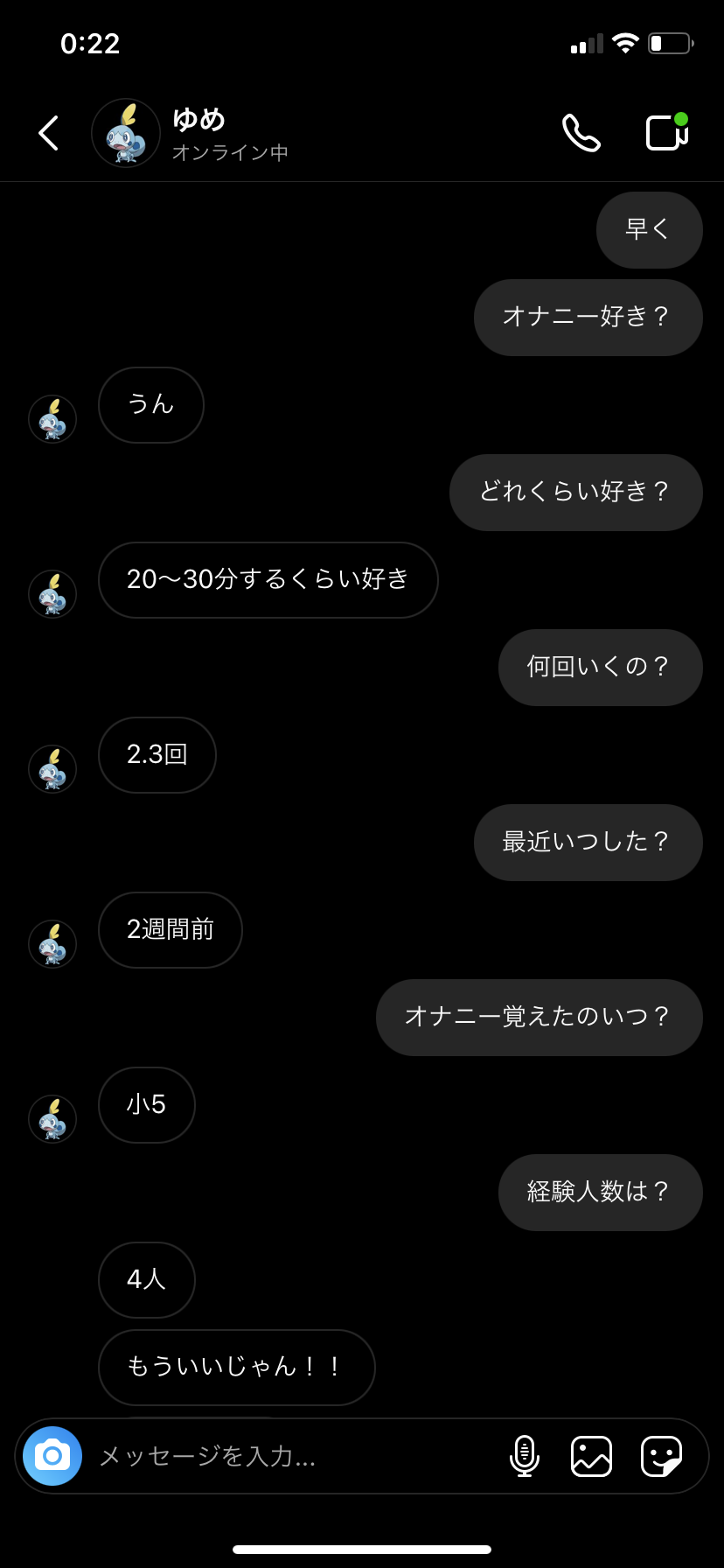Start a video call with ゆめ
The width and height of the screenshot is (724, 1568).
click(666, 133)
